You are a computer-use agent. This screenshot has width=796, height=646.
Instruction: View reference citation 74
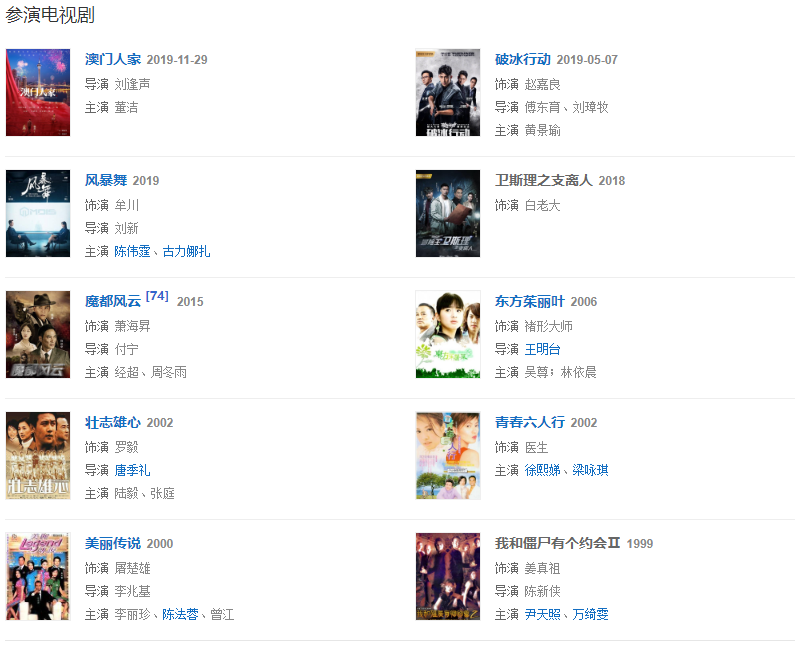tap(157, 296)
